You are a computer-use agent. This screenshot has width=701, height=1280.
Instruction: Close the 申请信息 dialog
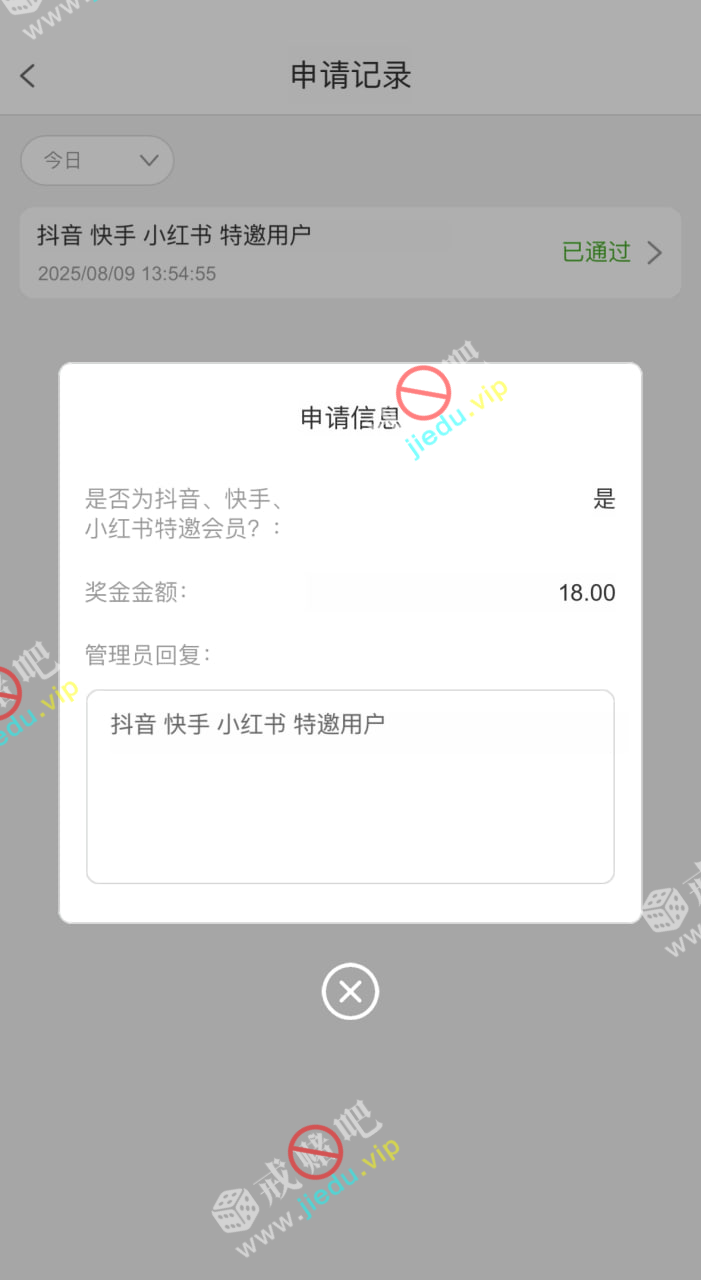tap(350, 992)
